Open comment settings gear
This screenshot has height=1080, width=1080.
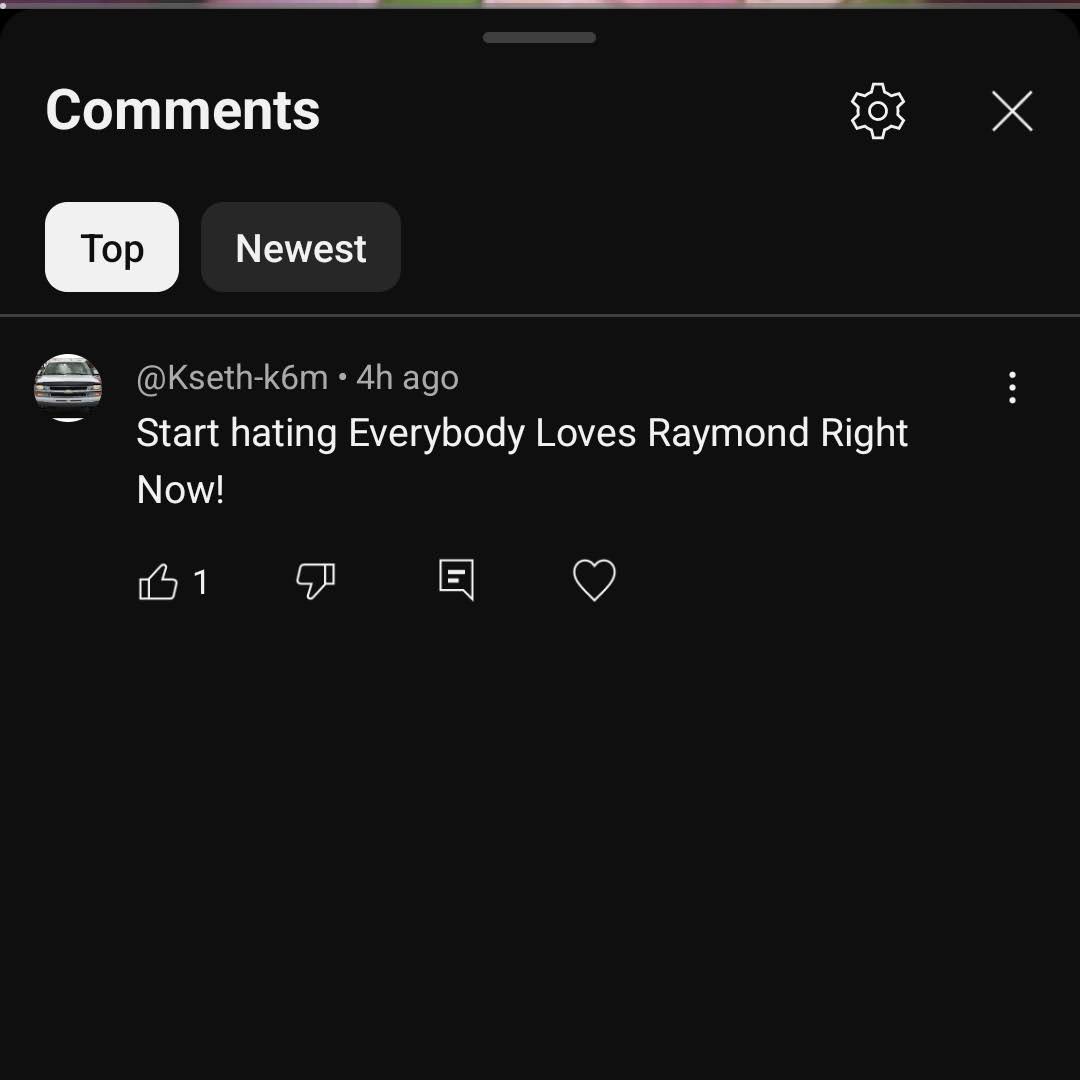(877, 111)
